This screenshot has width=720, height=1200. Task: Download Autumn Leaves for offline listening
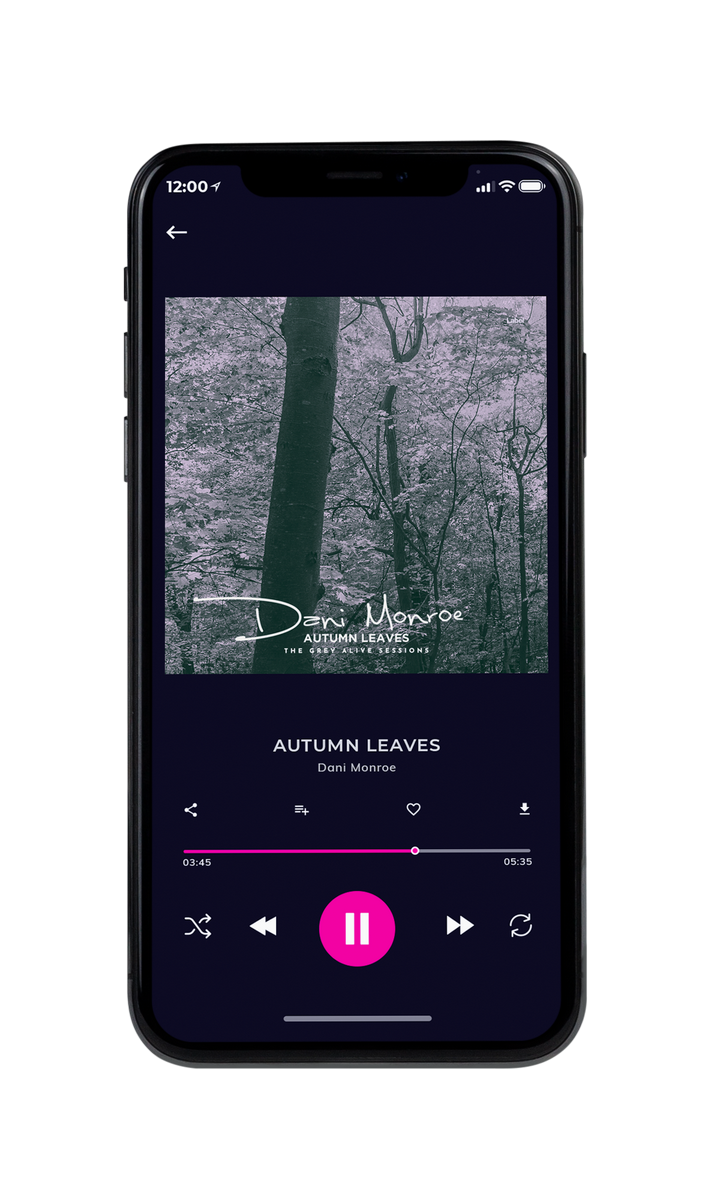(x=524, y=810)
